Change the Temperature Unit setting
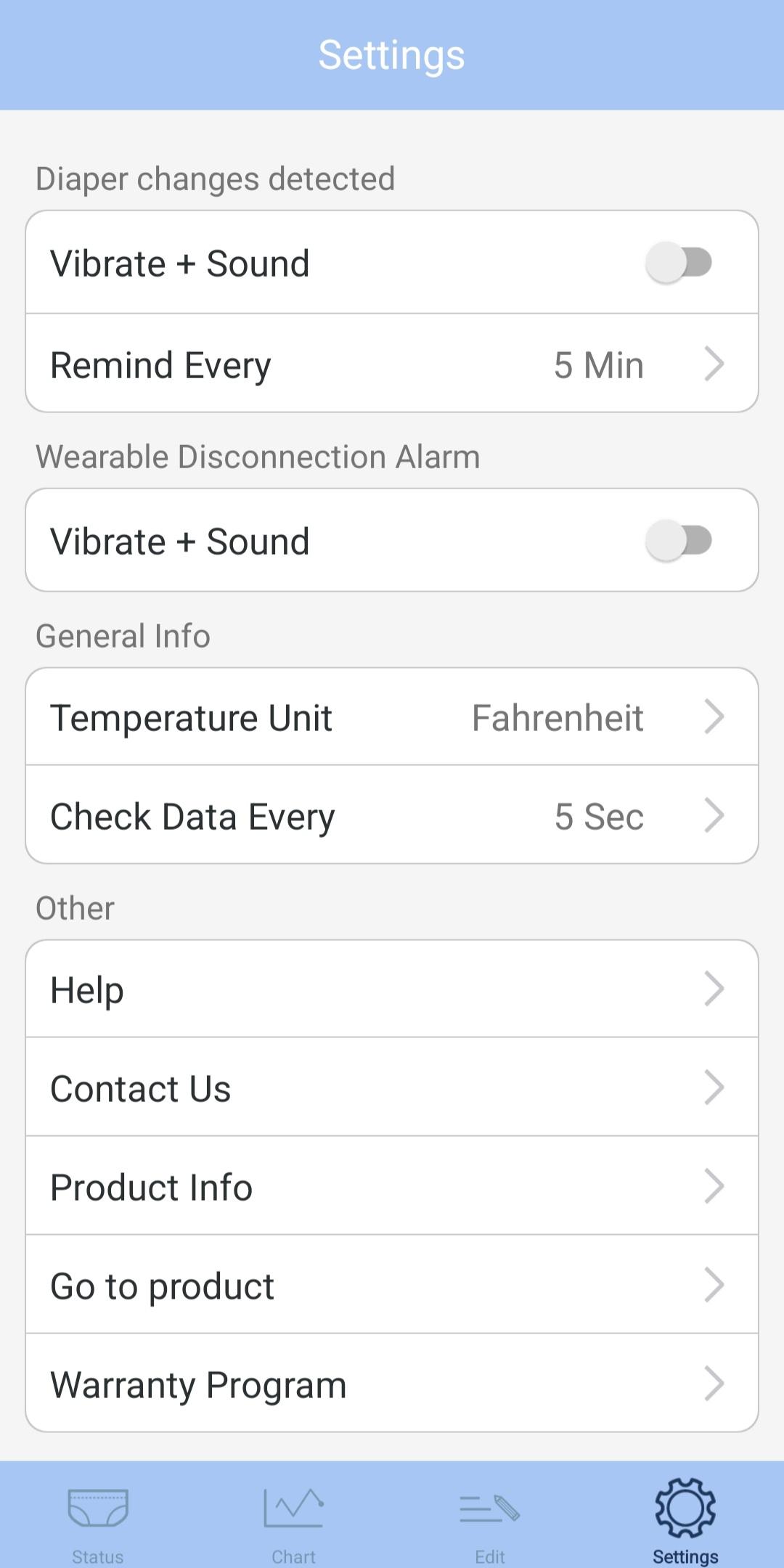784x1568 pixels. [x=392, y=716]
